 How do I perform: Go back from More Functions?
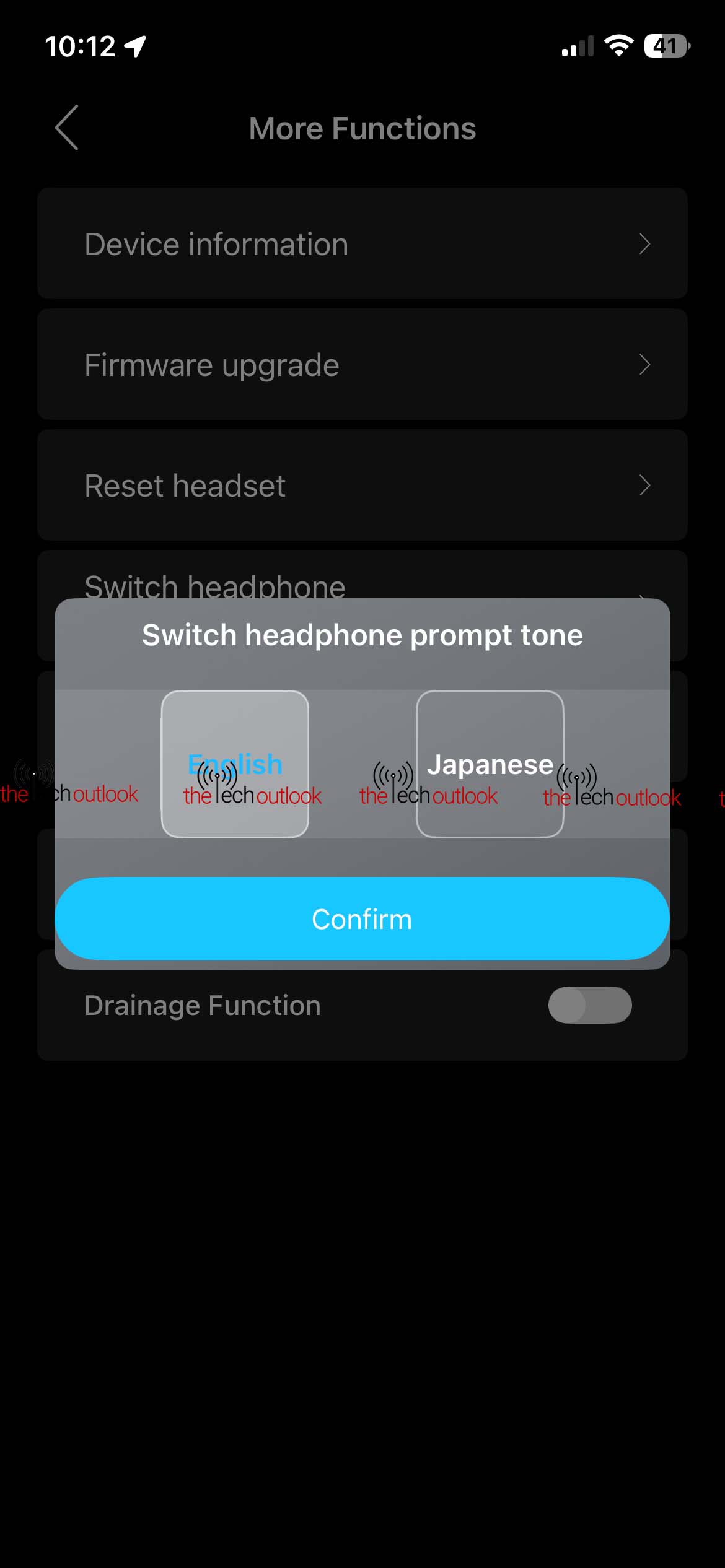(67, 128)
